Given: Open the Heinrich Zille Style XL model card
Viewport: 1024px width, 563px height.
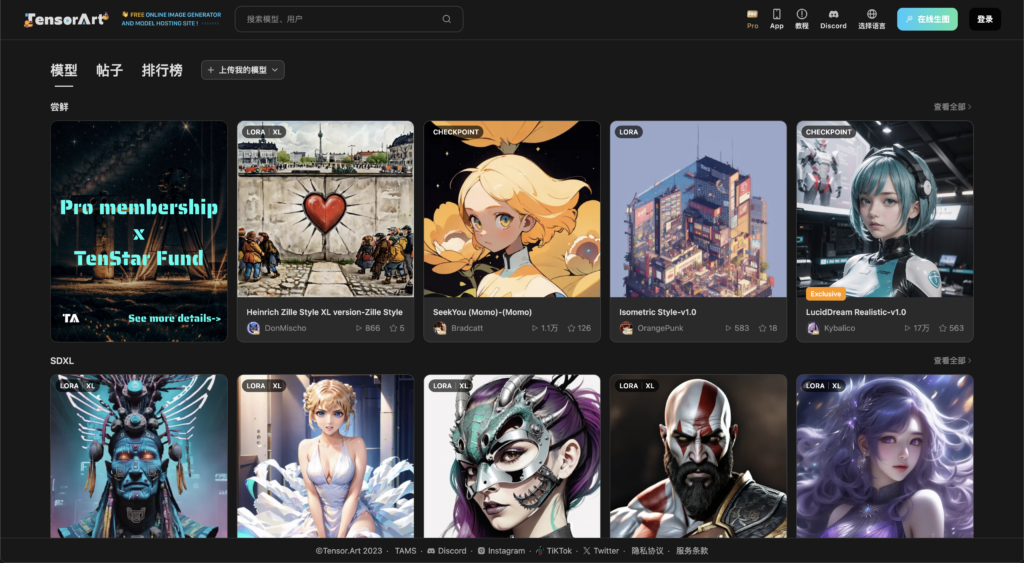Looking at the screenshot, I should click(x=325, y=231).
